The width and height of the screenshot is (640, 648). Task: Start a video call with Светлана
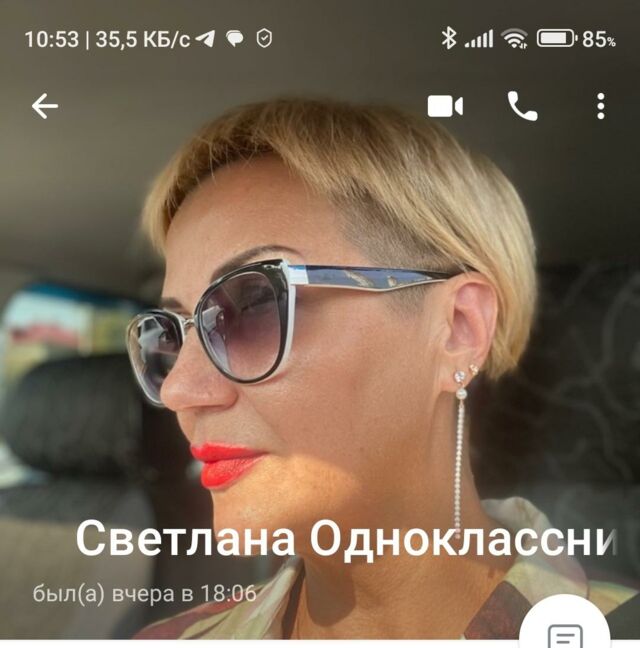445,106
